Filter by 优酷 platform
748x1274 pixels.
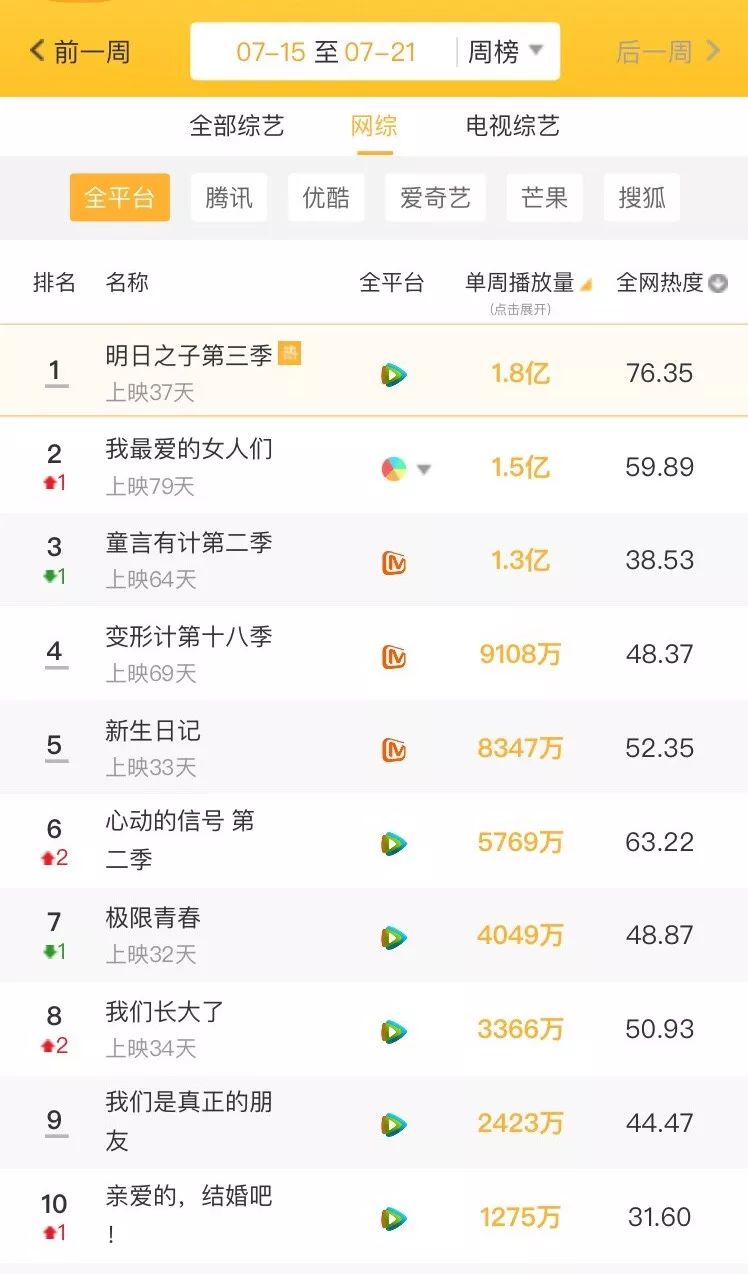coord(326,197)
